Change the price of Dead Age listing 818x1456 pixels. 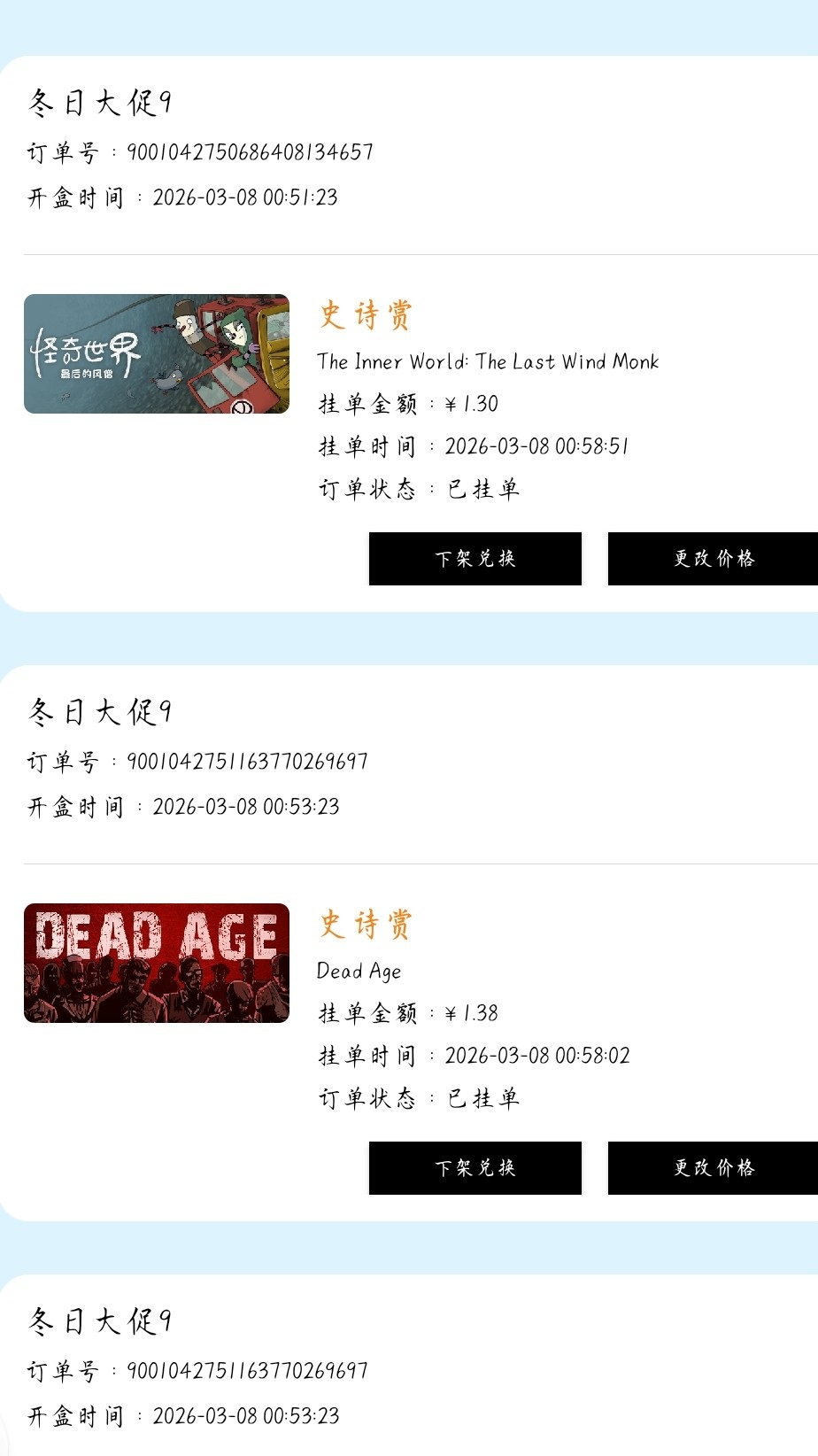tap(713, 1168)
